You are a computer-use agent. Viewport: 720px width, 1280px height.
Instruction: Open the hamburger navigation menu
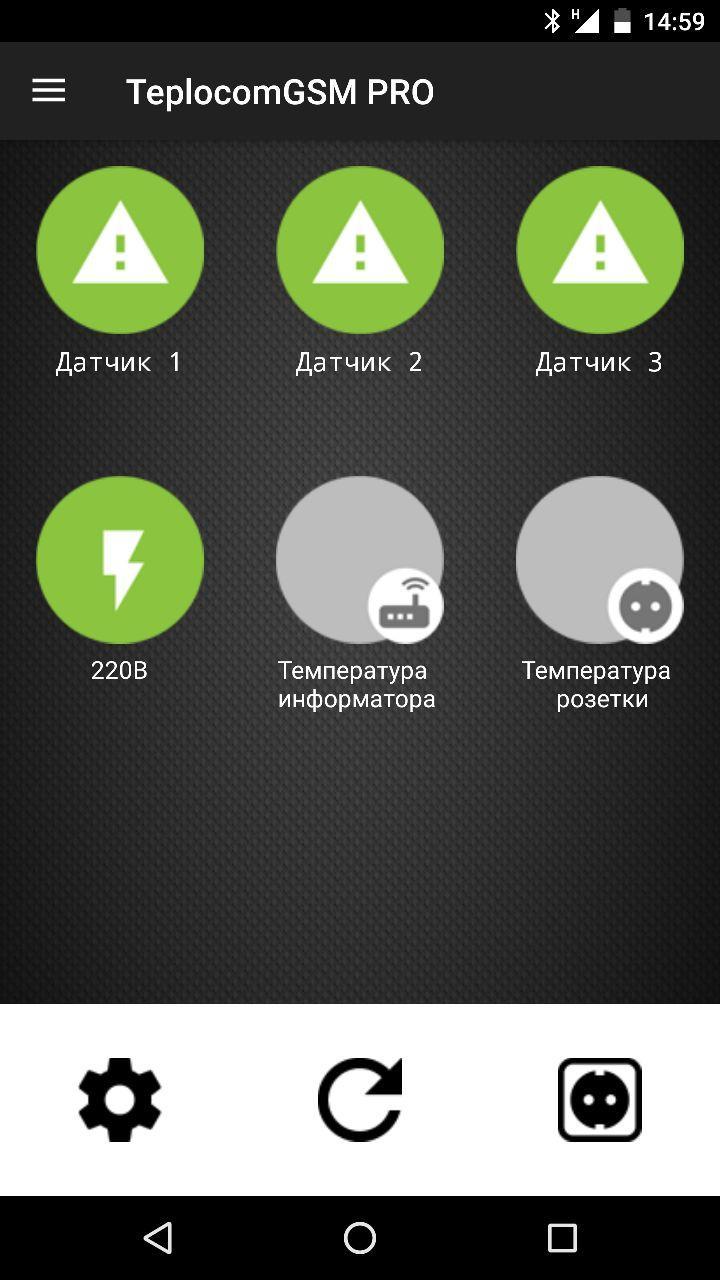48,91
